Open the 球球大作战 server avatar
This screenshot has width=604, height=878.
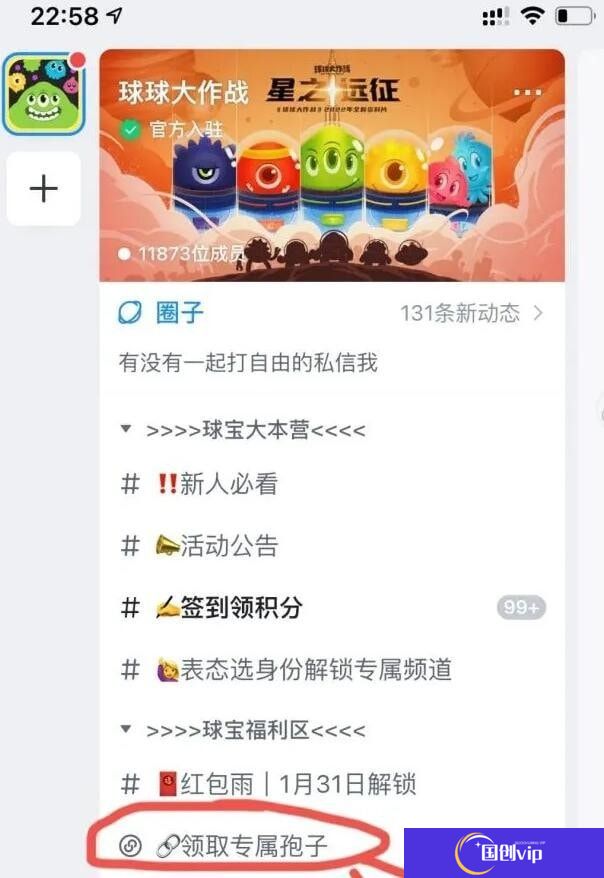[x=43, y=95]
